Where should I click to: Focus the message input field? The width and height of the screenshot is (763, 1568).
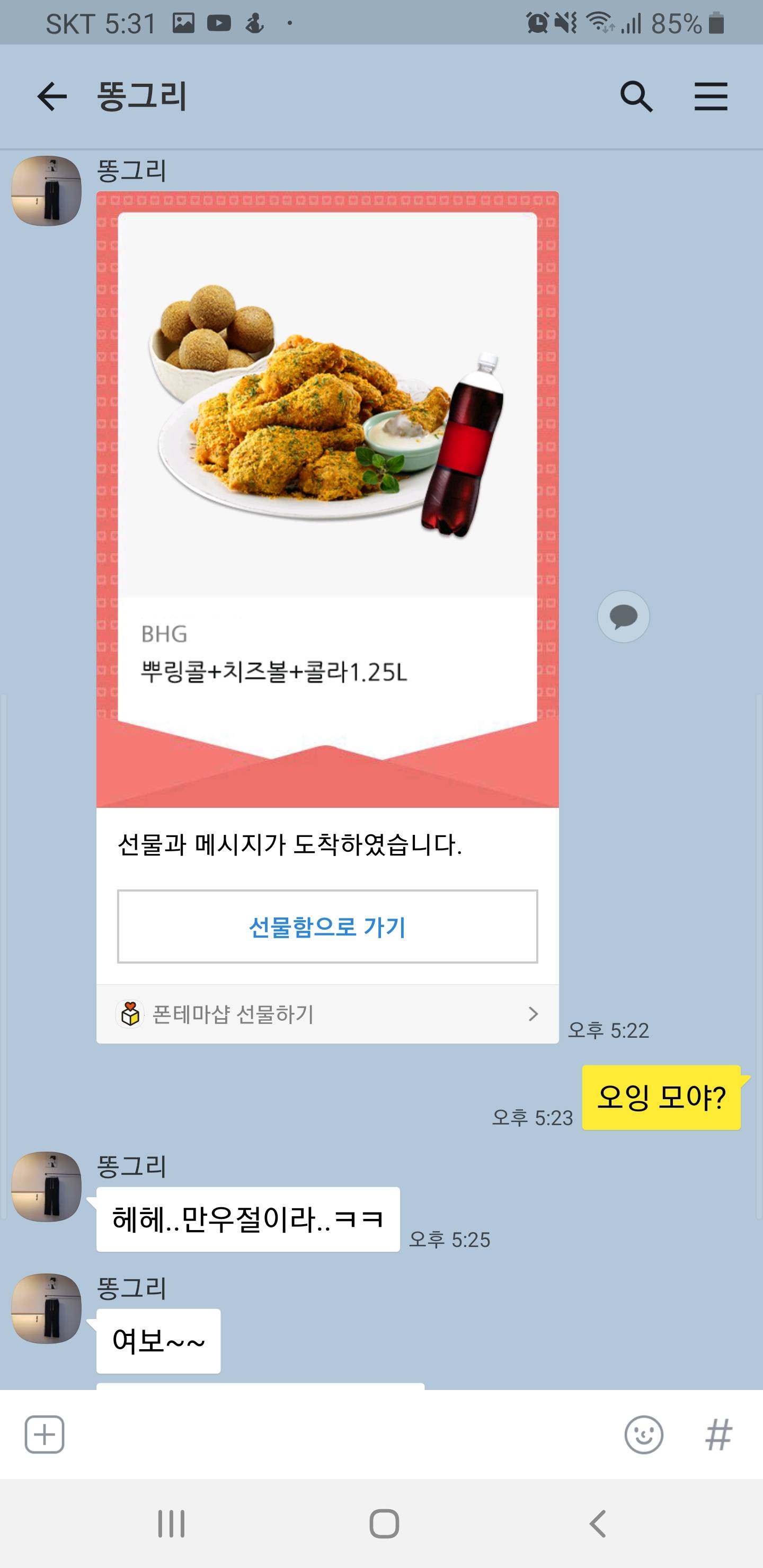pos(341,1435)
